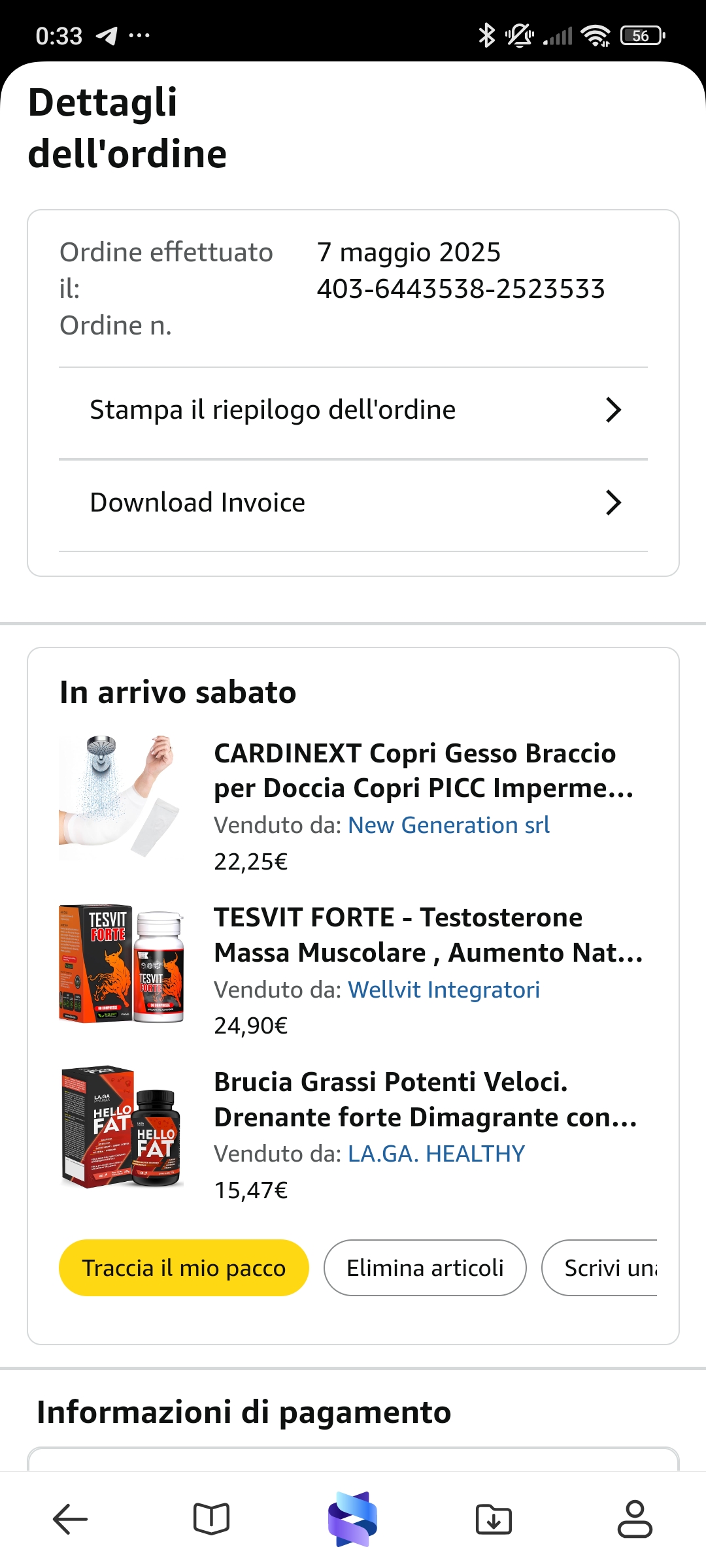Open the Hello Fat product image
This screenshot has height=1568, width=706.
[122, 1127]
